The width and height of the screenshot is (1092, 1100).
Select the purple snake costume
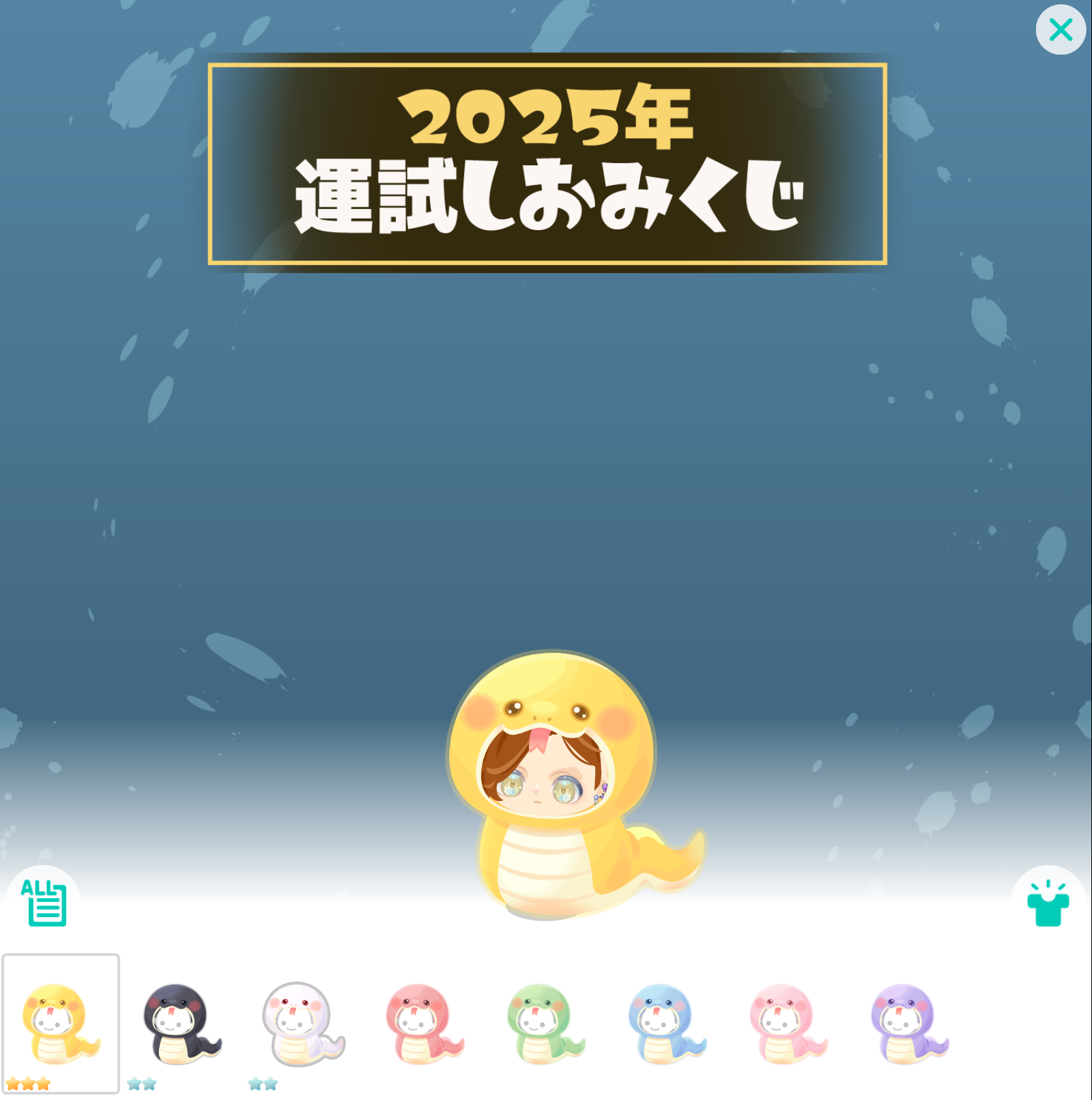908,1024
